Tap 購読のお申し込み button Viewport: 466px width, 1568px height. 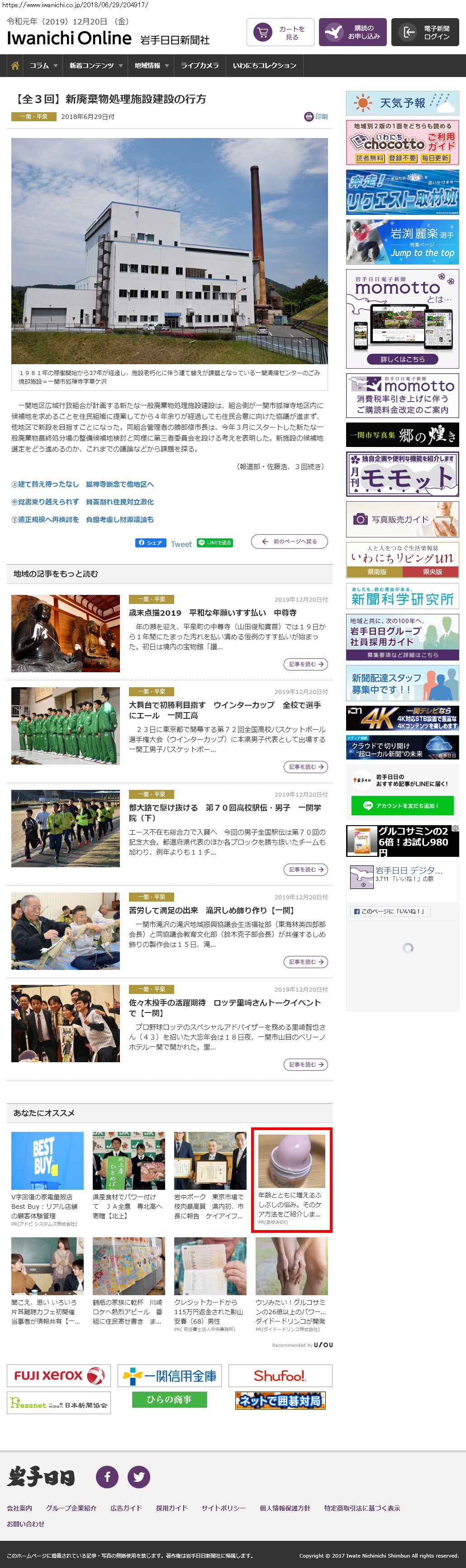pyautogui.click(x=352, y=32)
